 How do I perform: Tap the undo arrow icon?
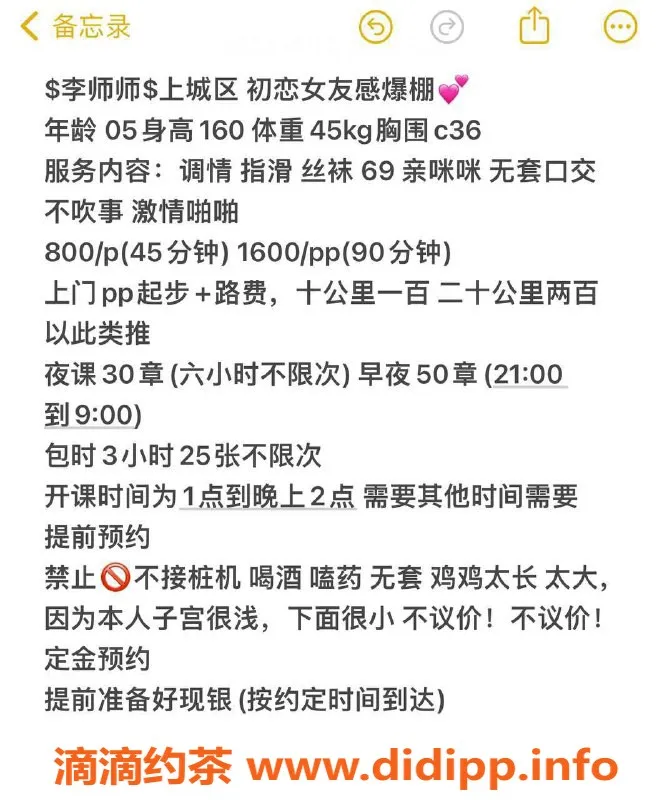pos(376,27)
